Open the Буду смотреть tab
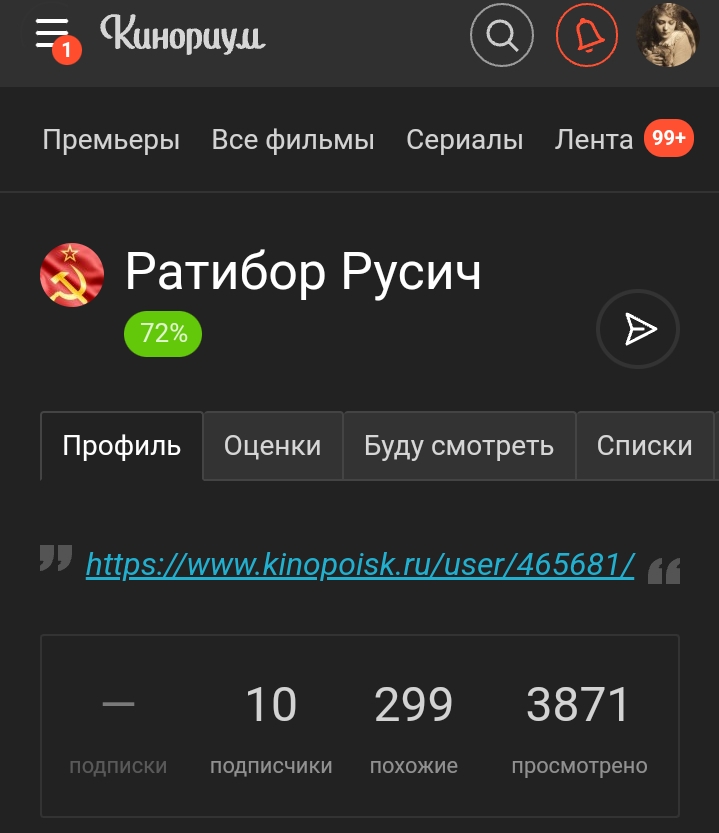719x833 pixels. click(x=459, y=446)
